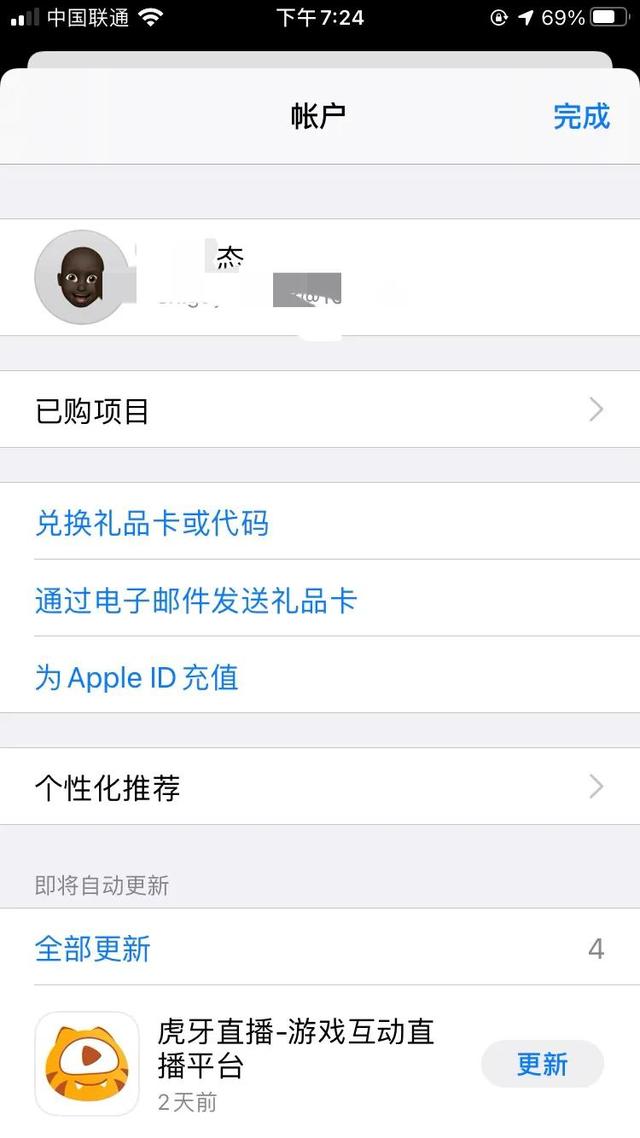The height and width of the screenshot is (1138, 640).
Task: Update the 虎牙直播 app
Action: click(x=542, y=1064)
